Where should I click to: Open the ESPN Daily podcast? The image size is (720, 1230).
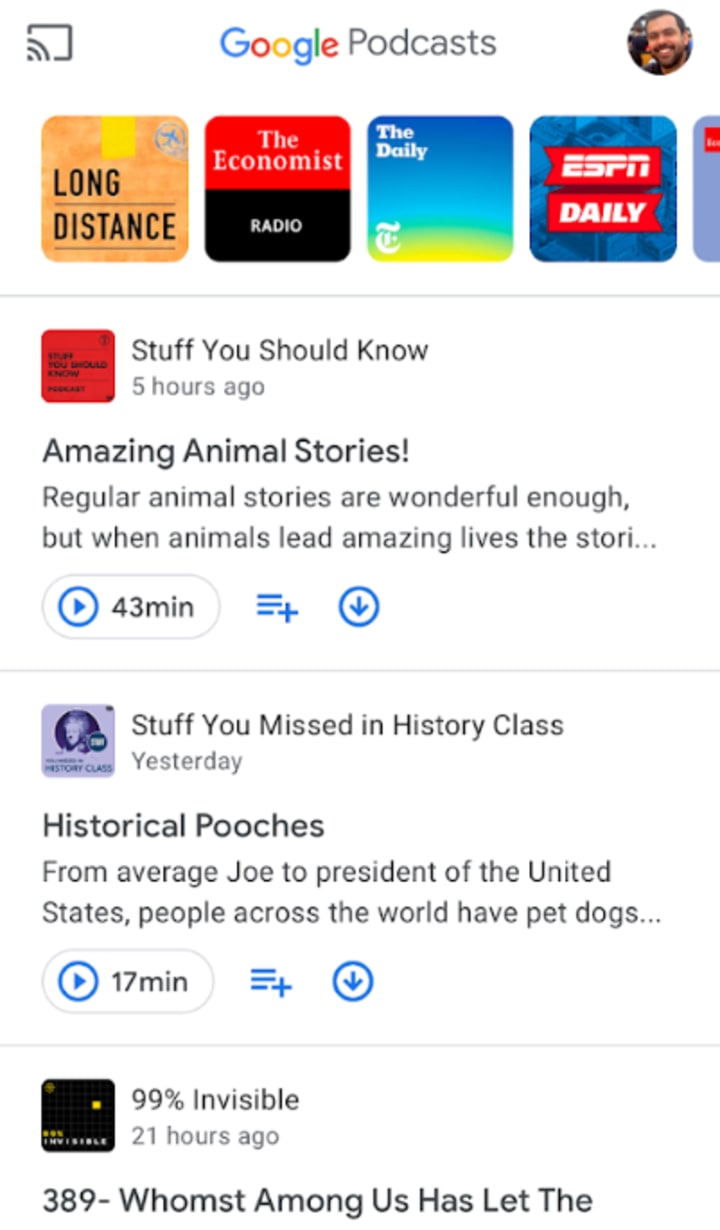pyautogui.click(x=602, y=189)
